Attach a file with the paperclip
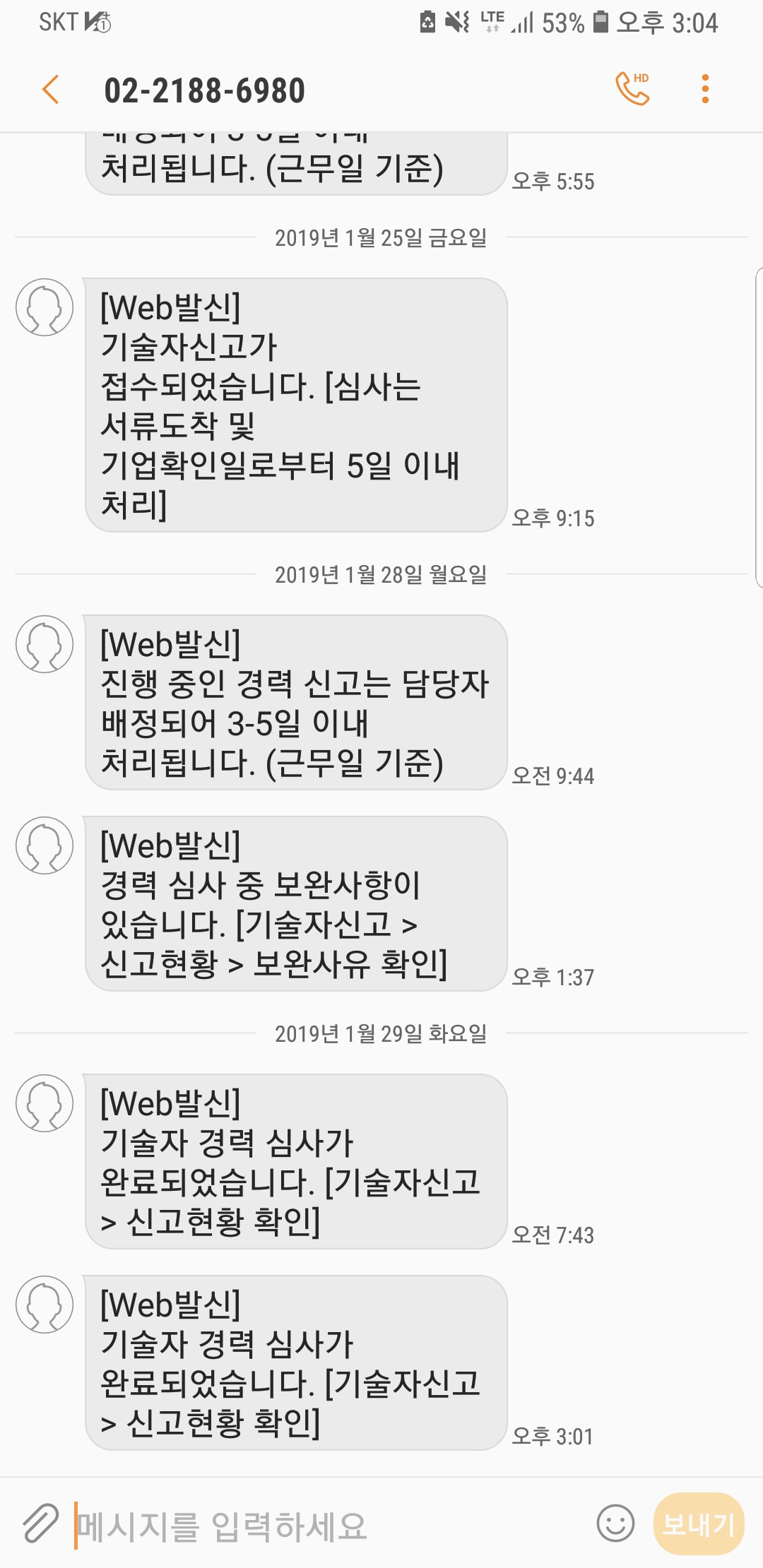Viewport: 763px width, 1568px height. (40, 1524)
